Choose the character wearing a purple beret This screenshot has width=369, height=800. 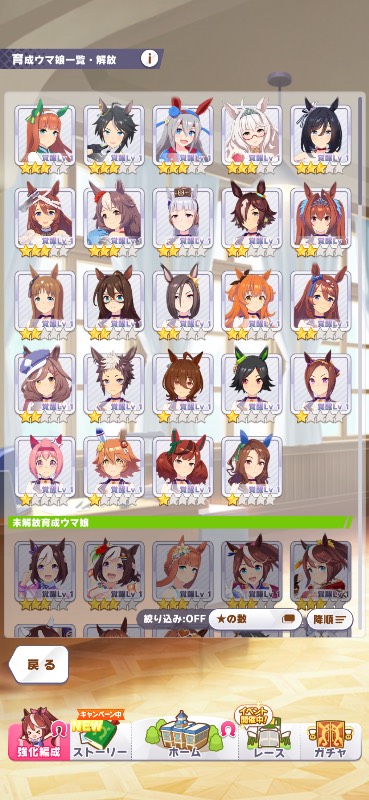pos(45,388)
